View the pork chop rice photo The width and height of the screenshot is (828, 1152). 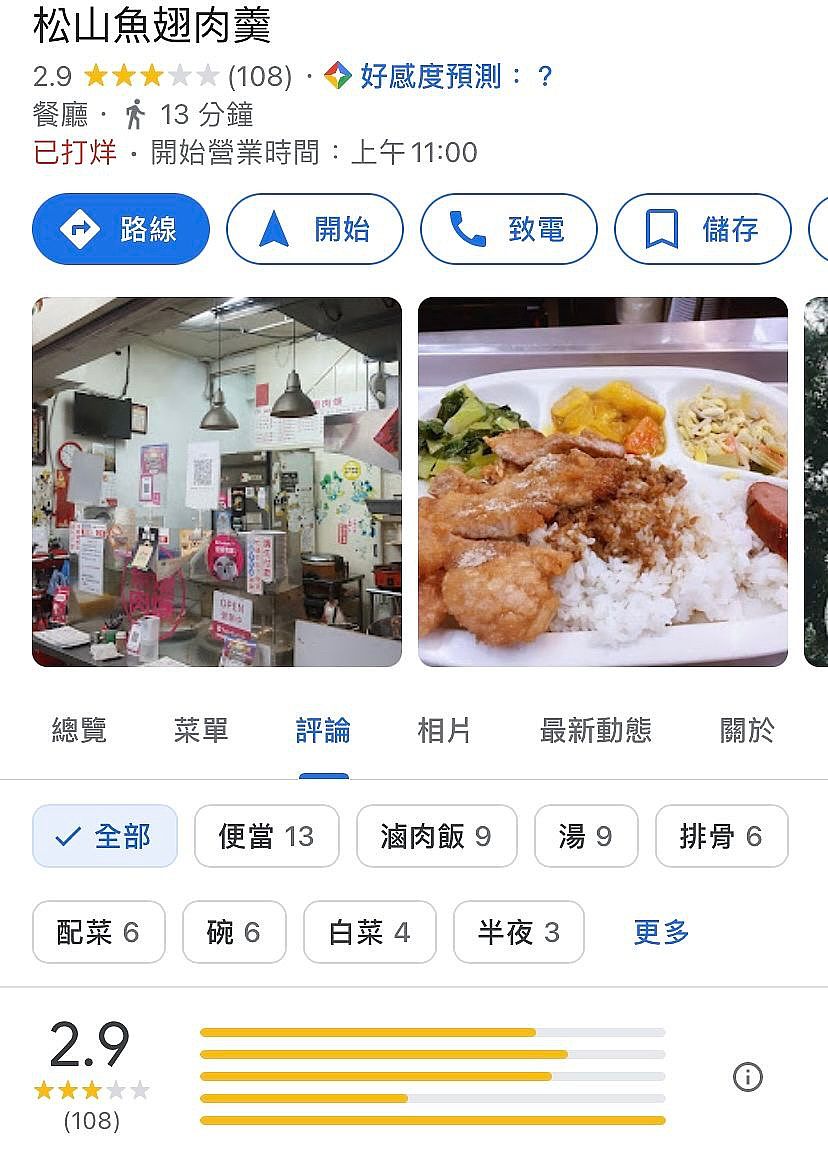603,481
